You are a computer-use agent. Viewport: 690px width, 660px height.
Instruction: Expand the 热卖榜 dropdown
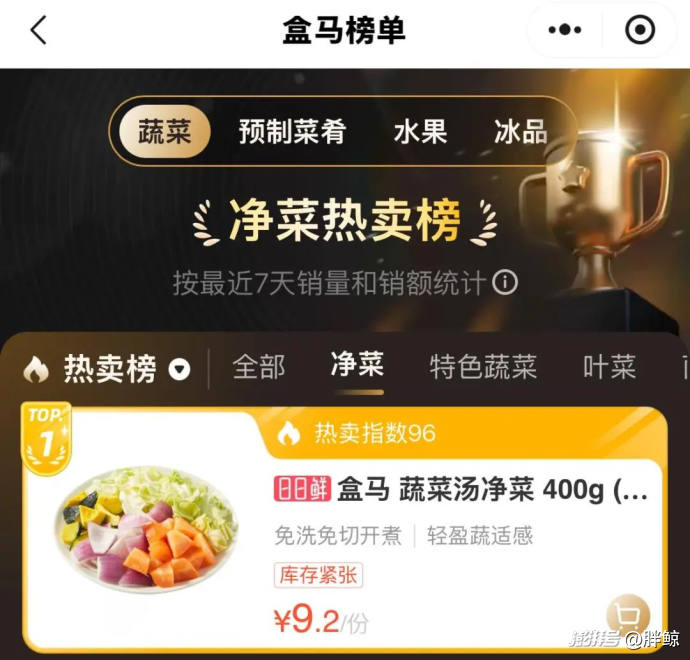pyautogui.click(x=179, y=370)
